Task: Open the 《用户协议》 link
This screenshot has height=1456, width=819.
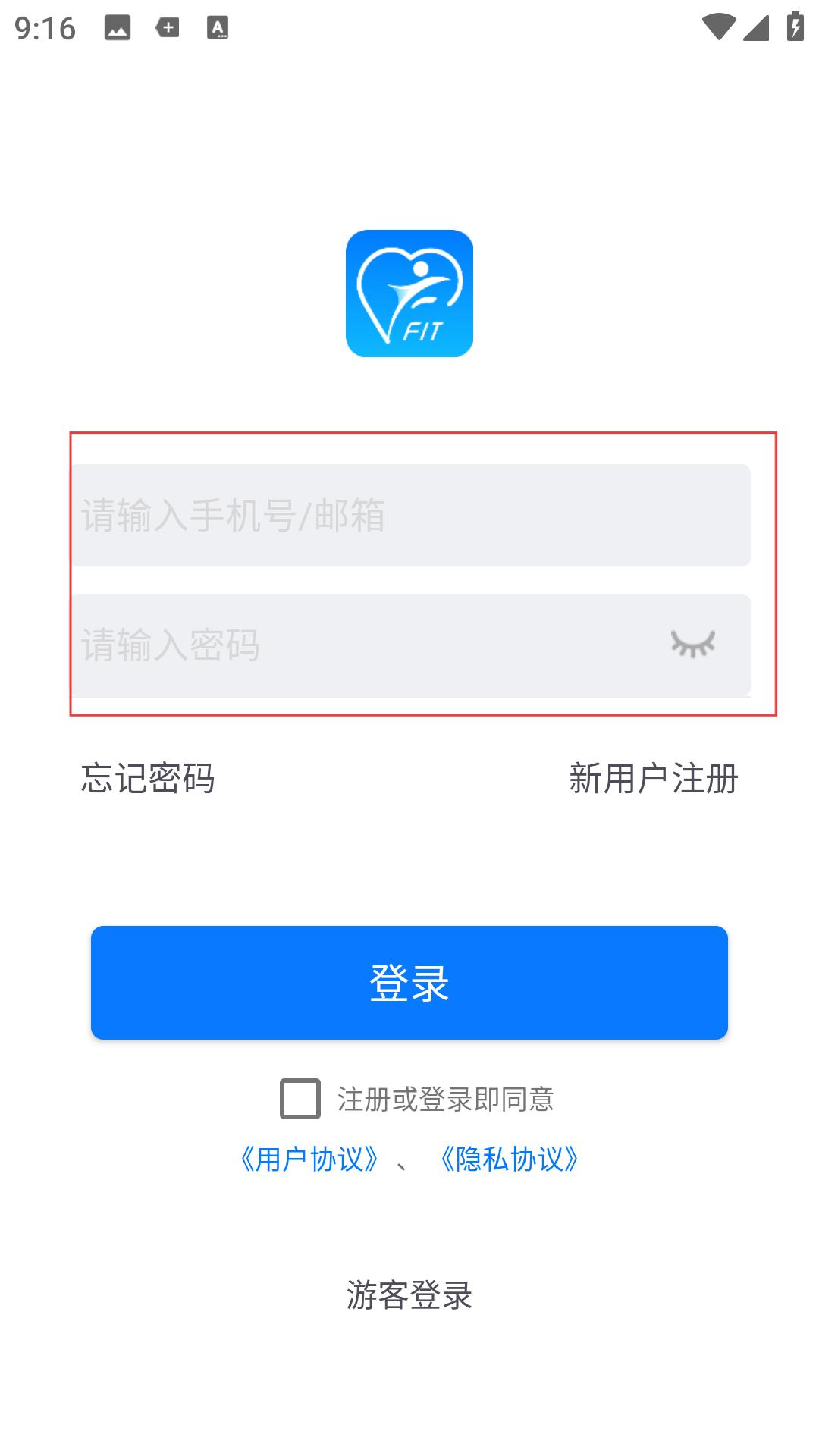Action: pyautogui.click(x=309, y=1159)
